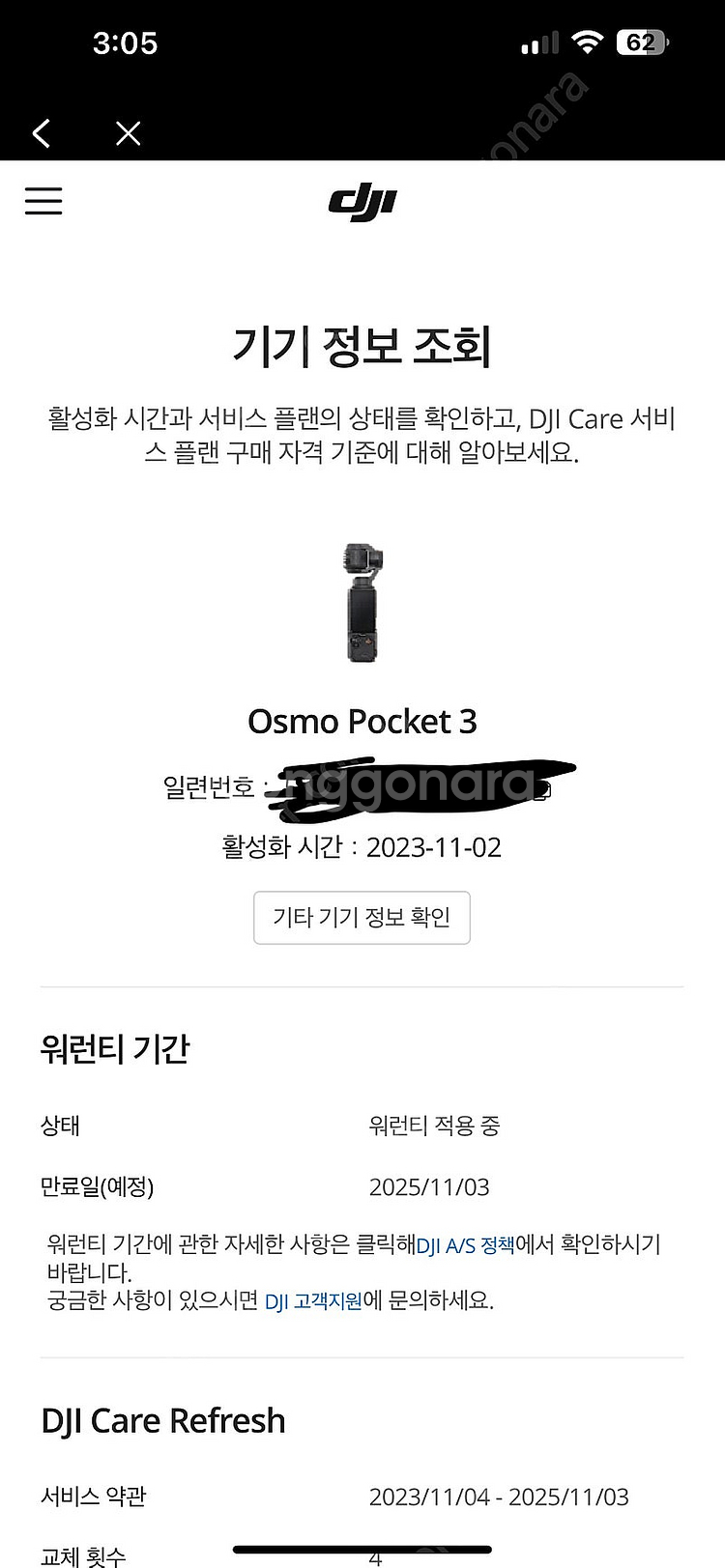Go back to the previous page

[42, 133]
